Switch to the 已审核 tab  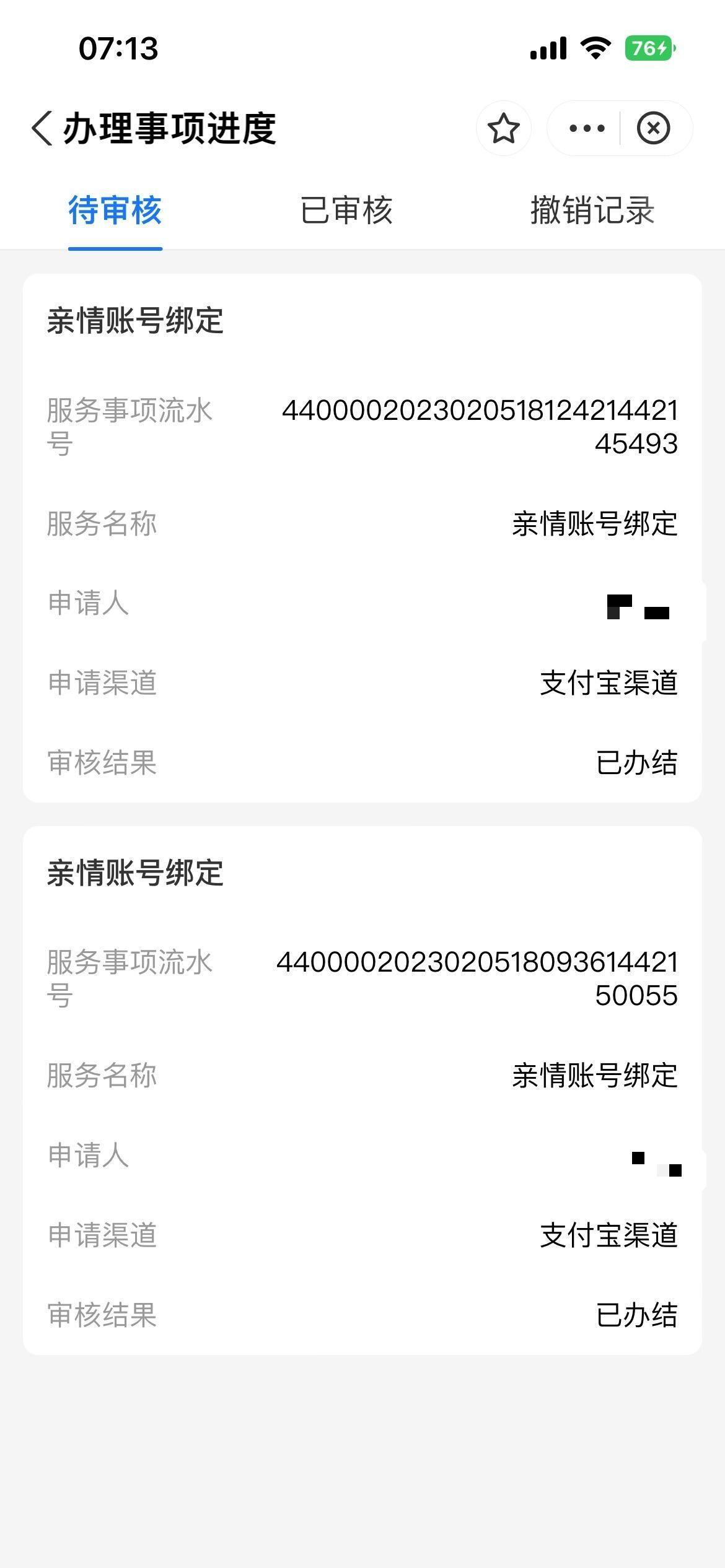click(346, 211)
